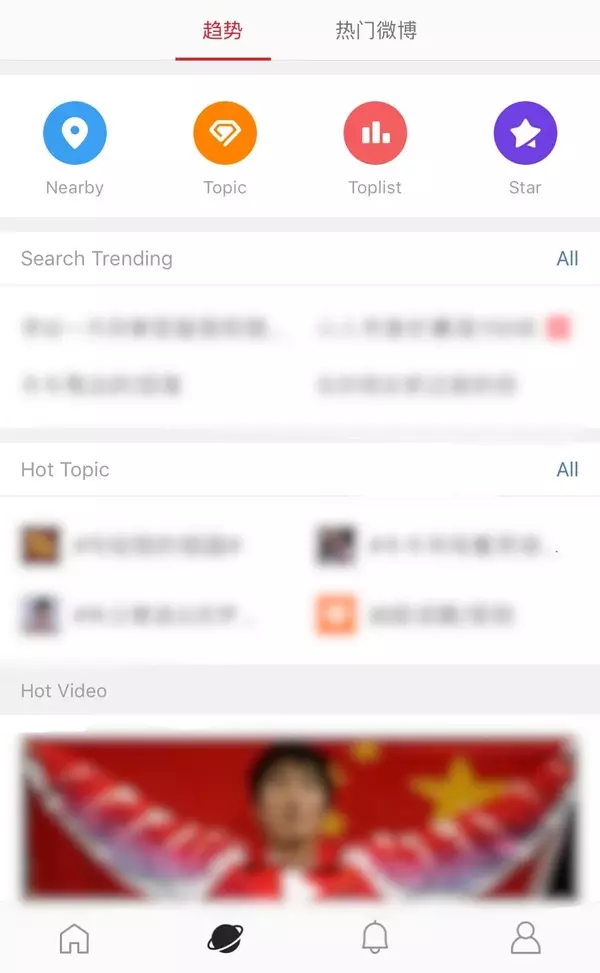This screenshot has height=973, width=600.
Task: View All in Search Trending
Action: click(567, 259)
